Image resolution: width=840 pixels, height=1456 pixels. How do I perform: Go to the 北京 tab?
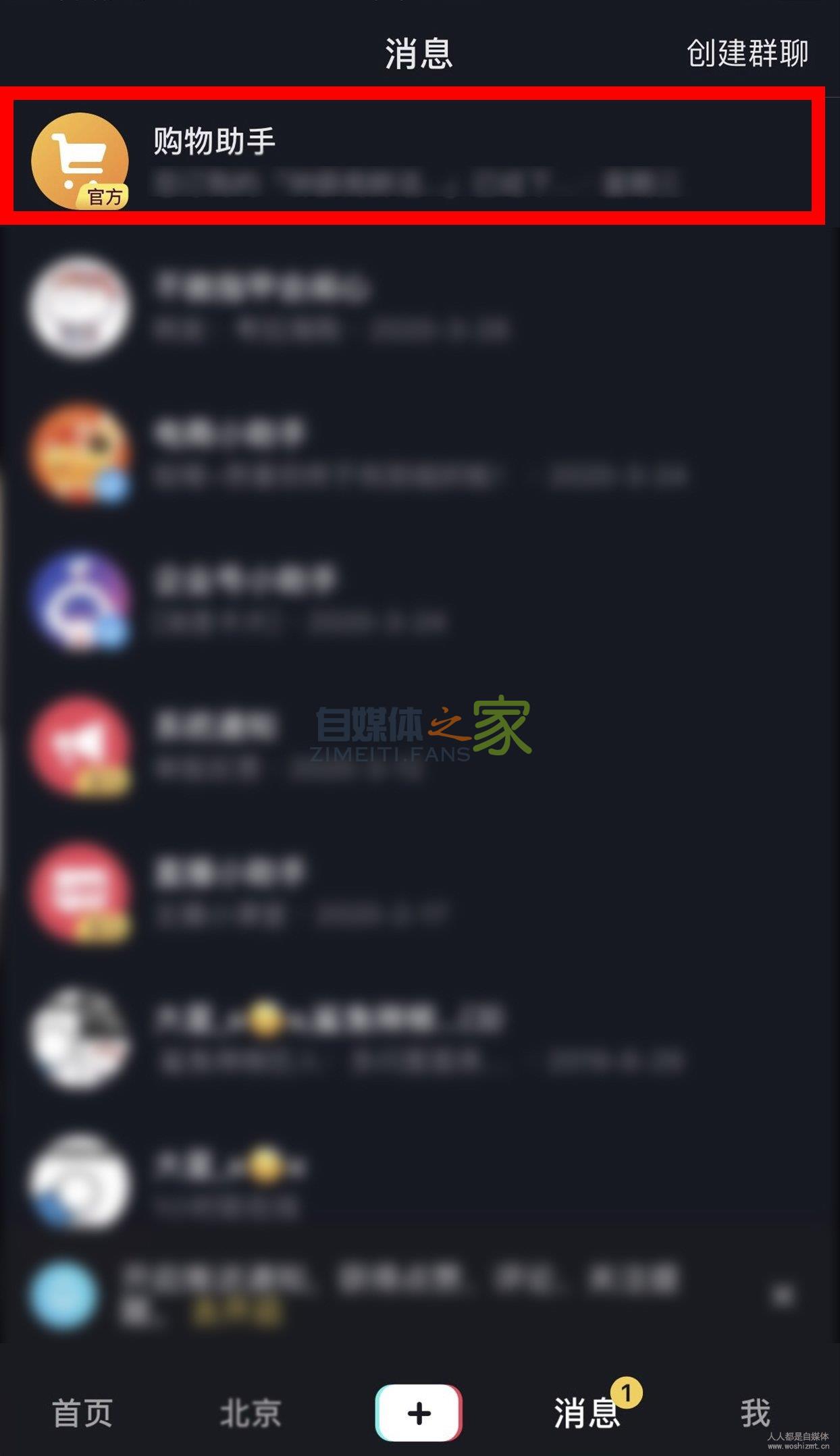pos(250,1413)
